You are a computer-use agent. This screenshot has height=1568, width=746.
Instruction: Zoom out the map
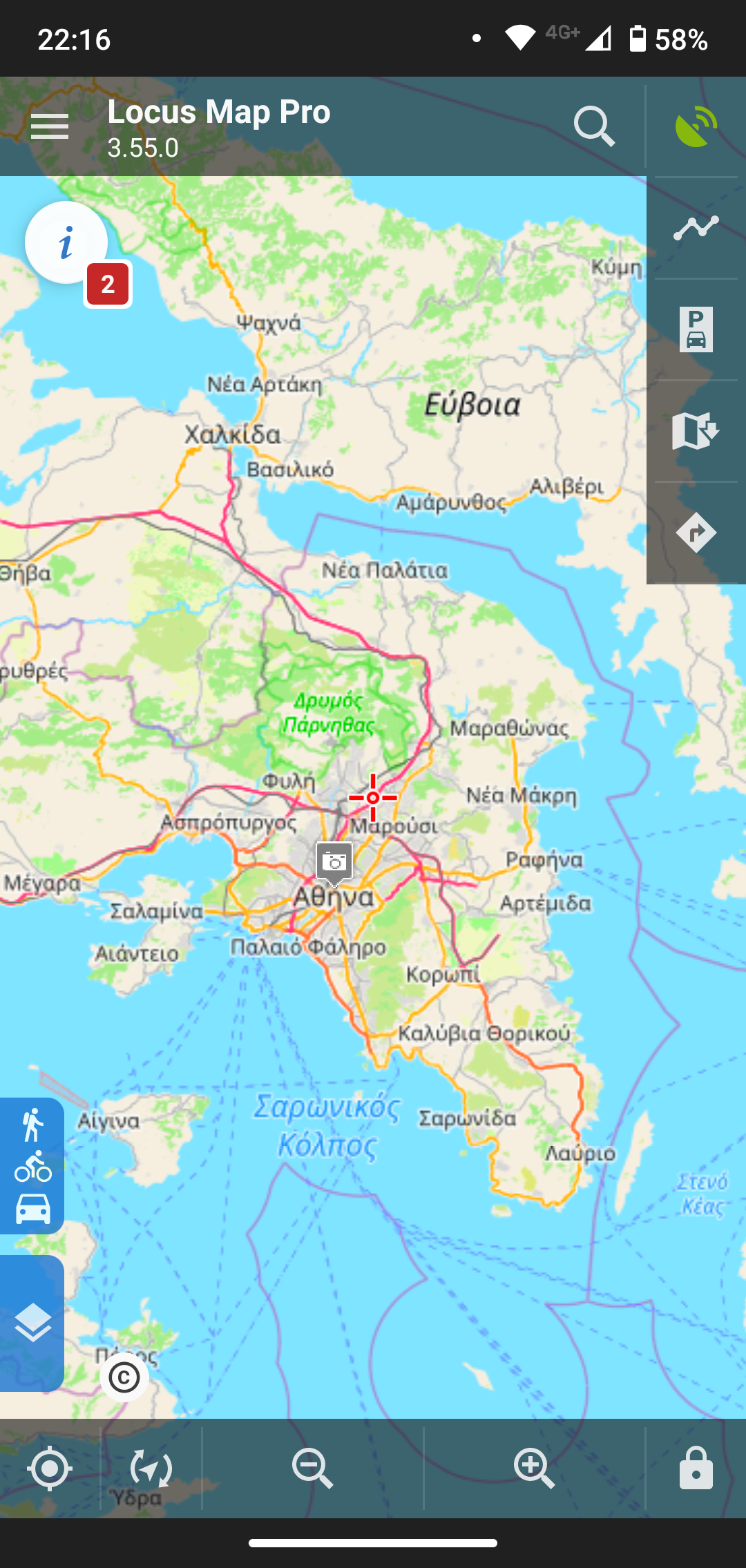coord(312,1469)
